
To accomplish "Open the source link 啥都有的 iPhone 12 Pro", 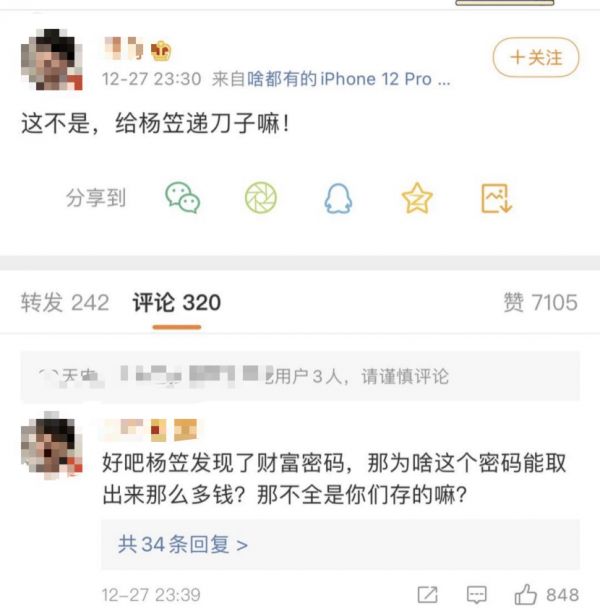I will click(x=348, y=79).
